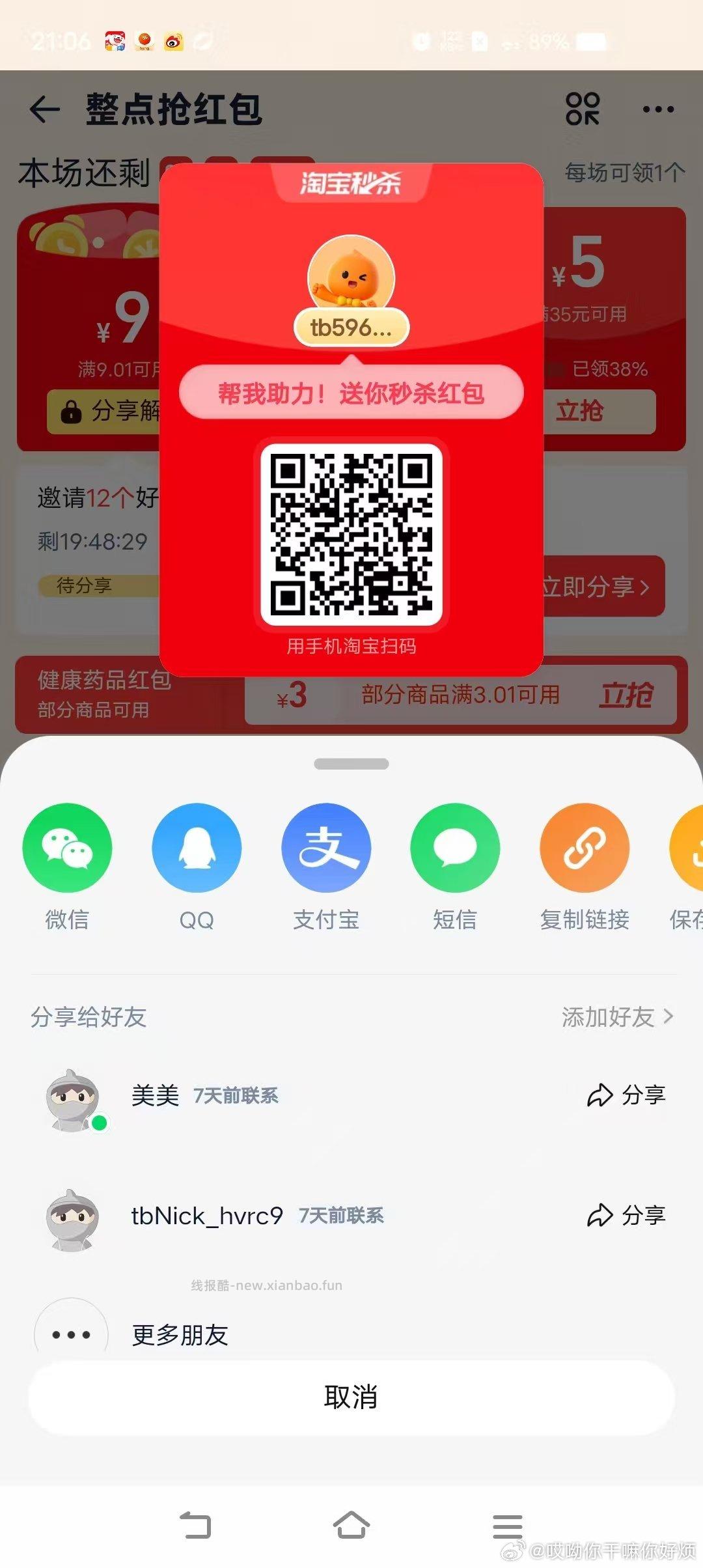703x1568 pixels.
Task: Send via 短信 SMS icon
Action: (x=456, y=848)
